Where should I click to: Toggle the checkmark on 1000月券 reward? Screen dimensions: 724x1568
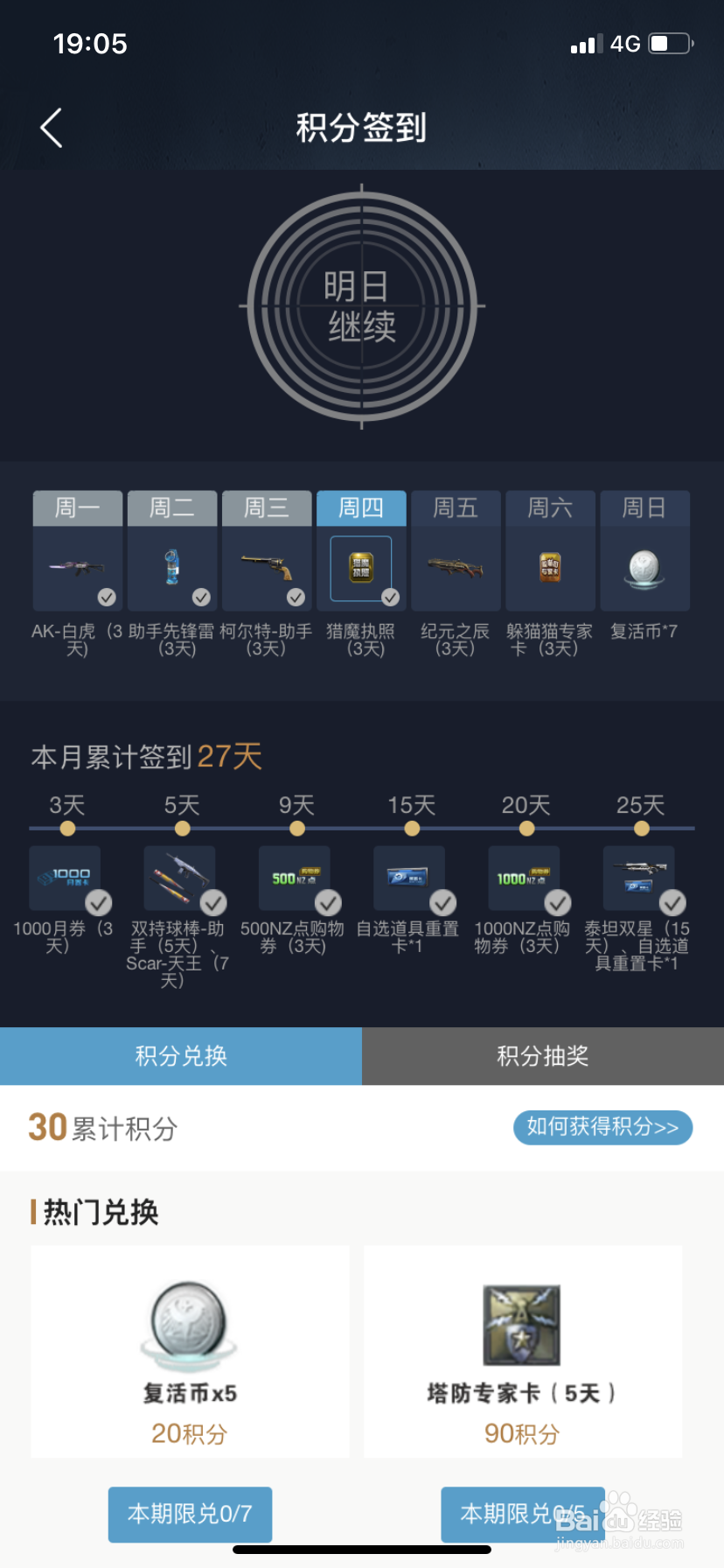99,902
